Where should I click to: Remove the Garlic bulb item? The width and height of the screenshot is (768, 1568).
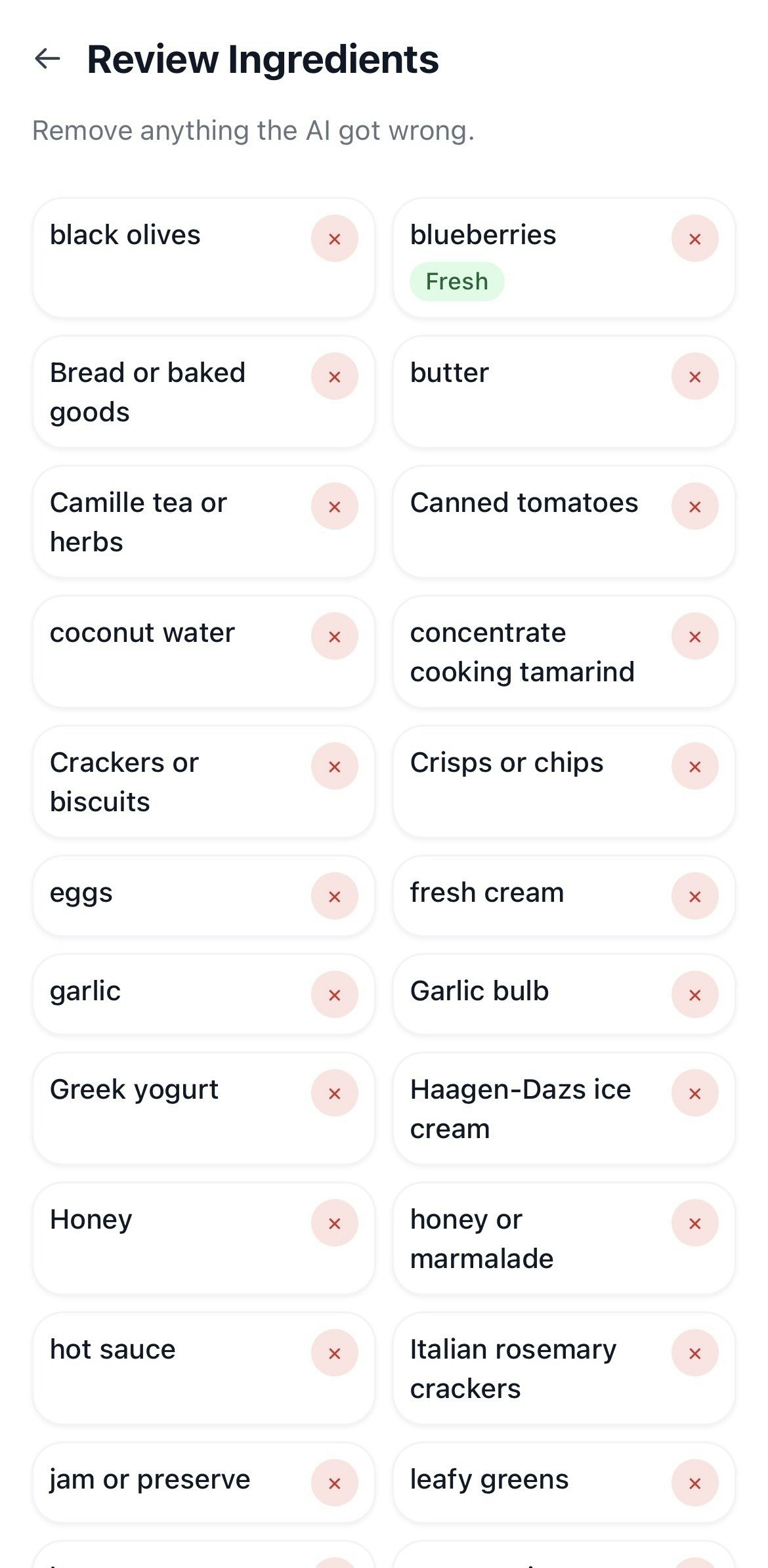[x=694, y=995]
